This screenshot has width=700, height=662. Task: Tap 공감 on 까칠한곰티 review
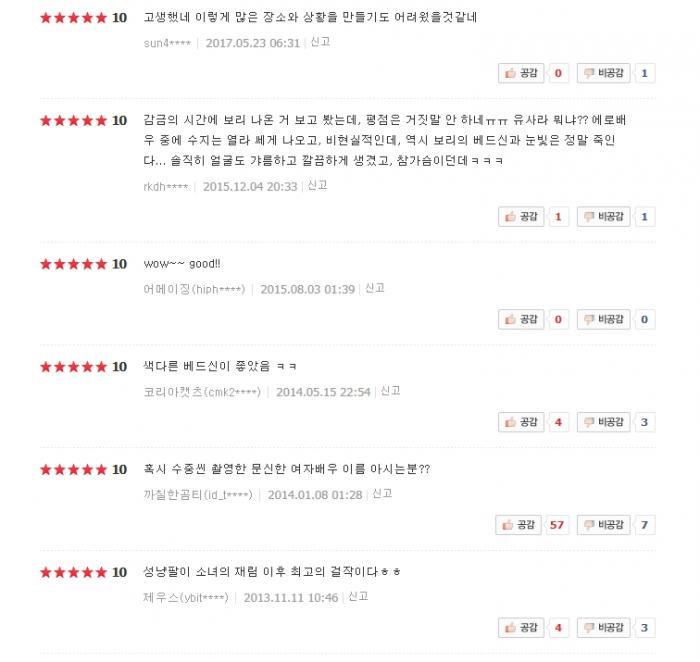(x=519, y=525)
